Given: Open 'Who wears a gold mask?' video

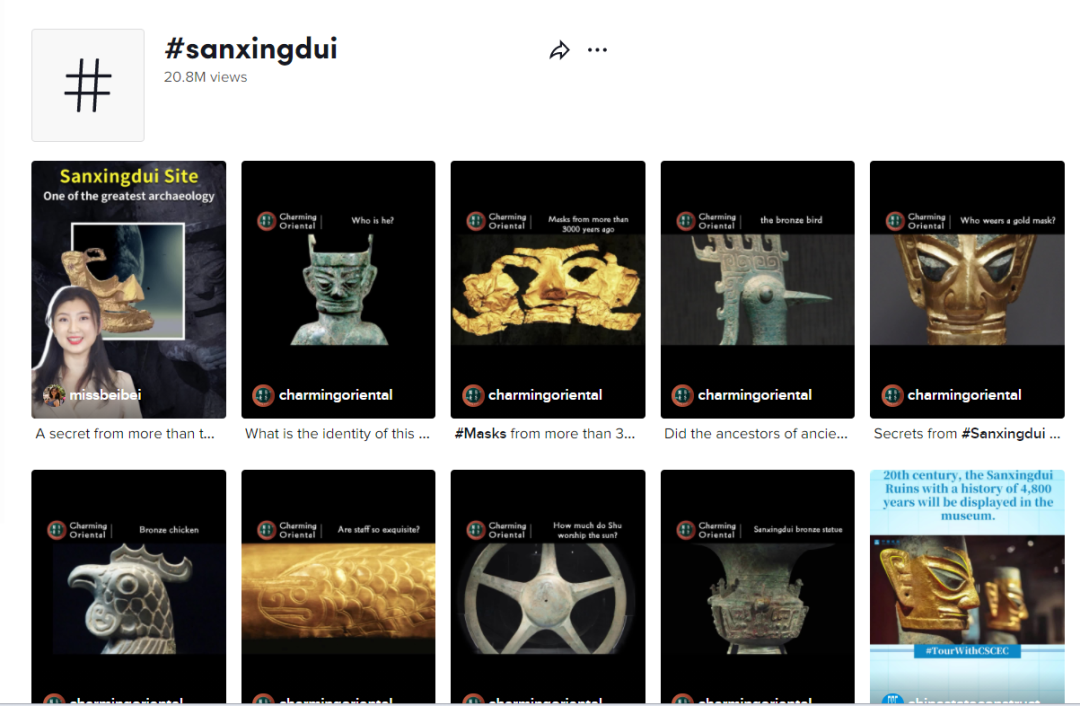Looking at the screenshot, I should point(966,289).
